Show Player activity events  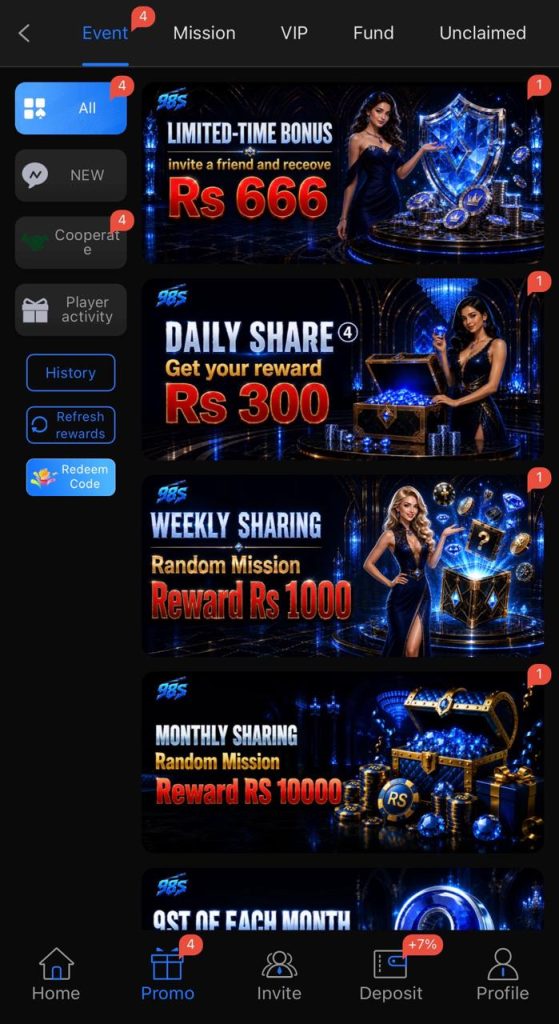click(x=71, y=310)
